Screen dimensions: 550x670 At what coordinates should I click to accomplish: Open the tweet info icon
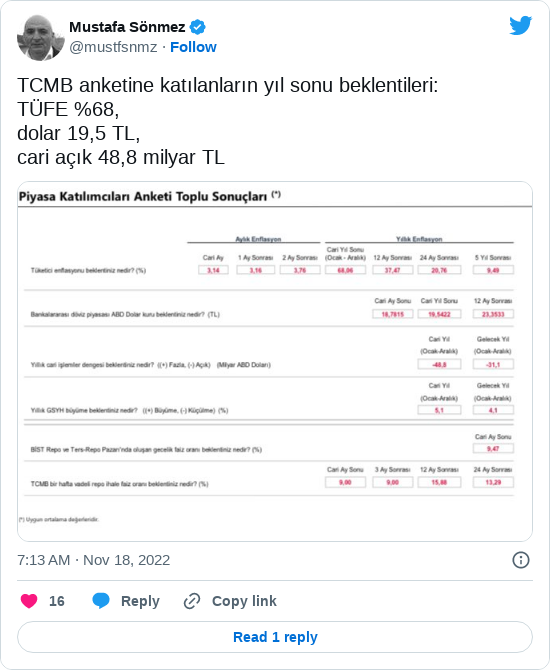[521, 560]
